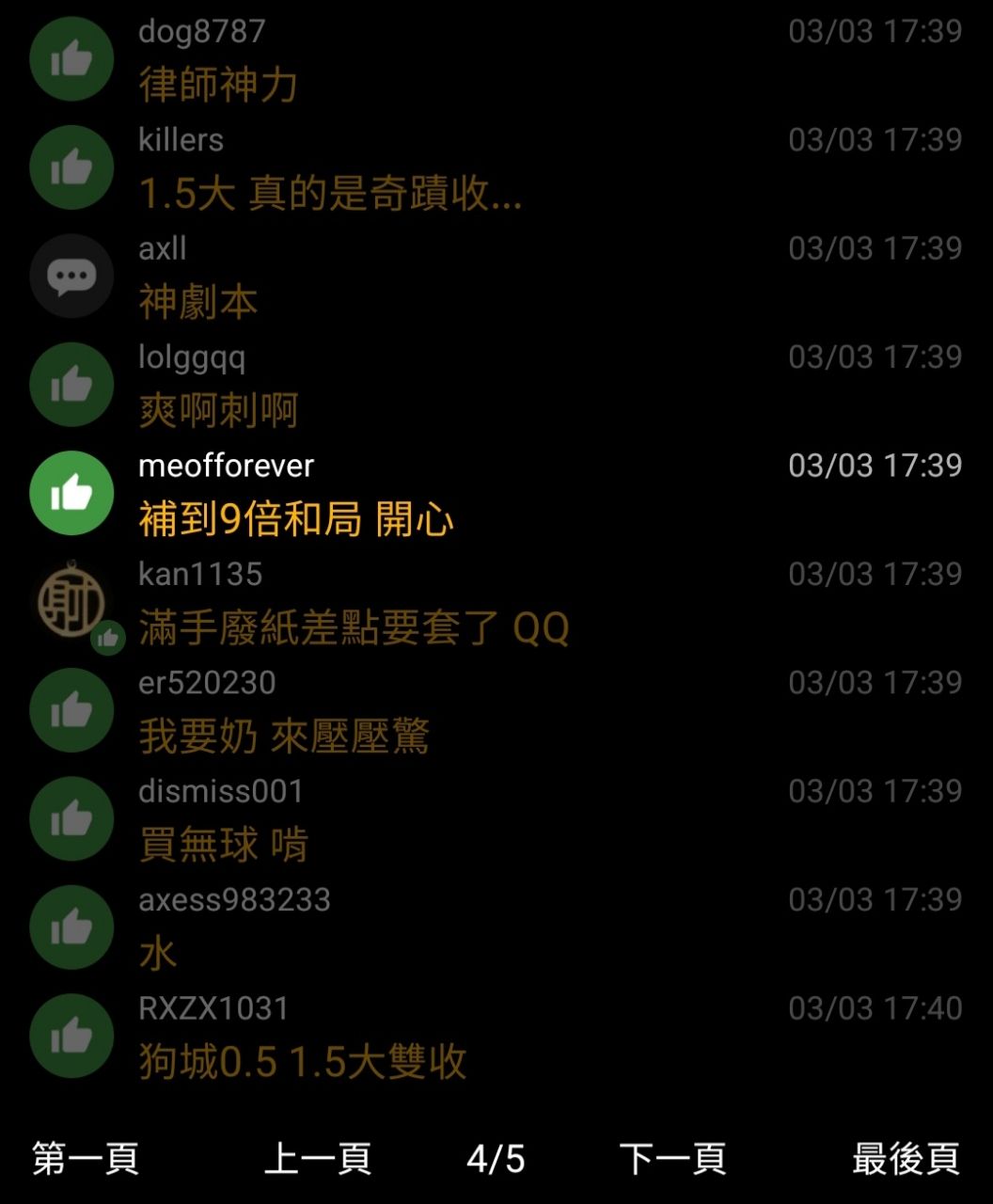Viewport: 993px width, 1204px height.
Task: Open meofforever's comment 補到9倍和局 開心
Action: click(x=296, y=520)
